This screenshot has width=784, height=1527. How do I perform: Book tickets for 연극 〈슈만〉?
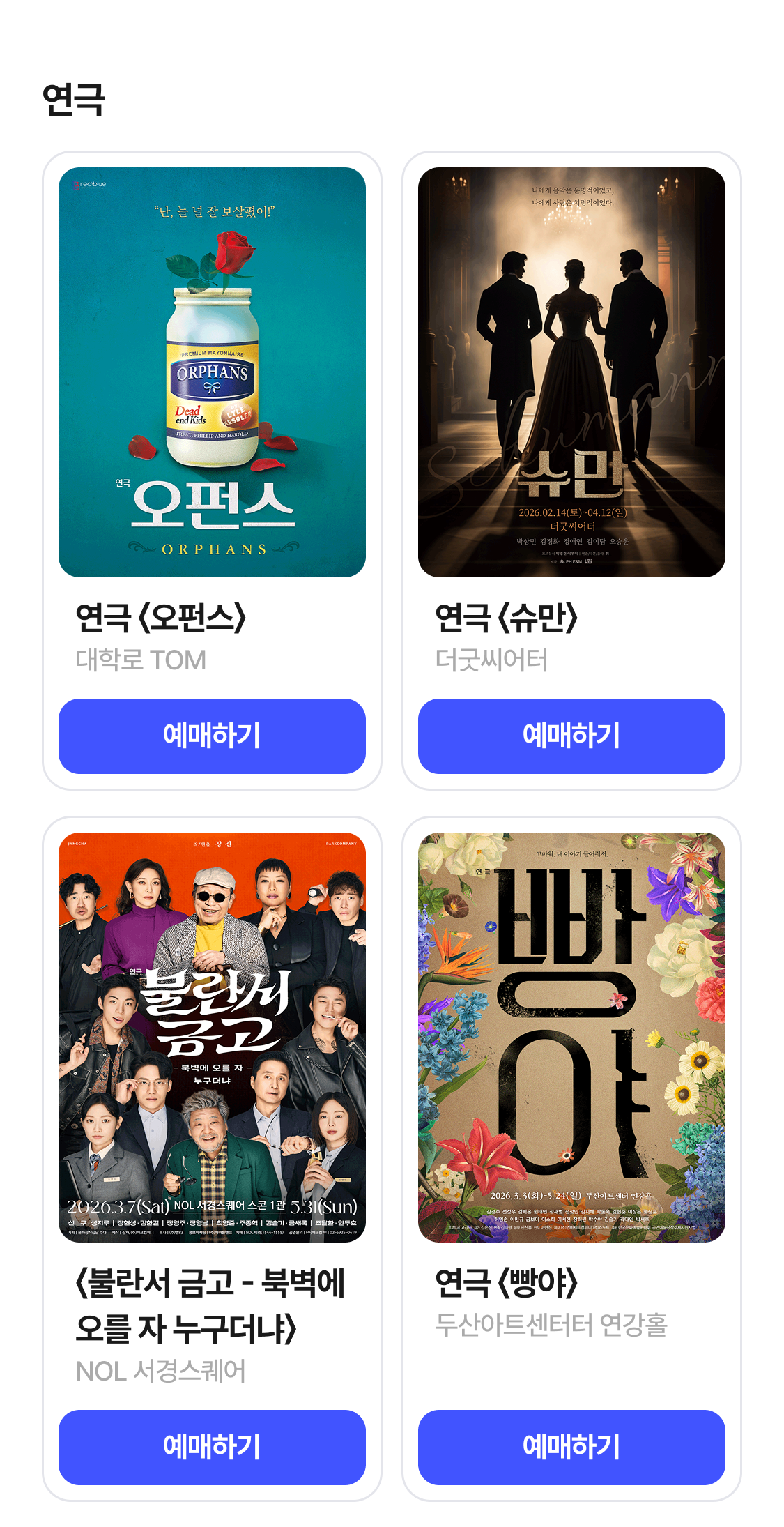coord(571,736)
